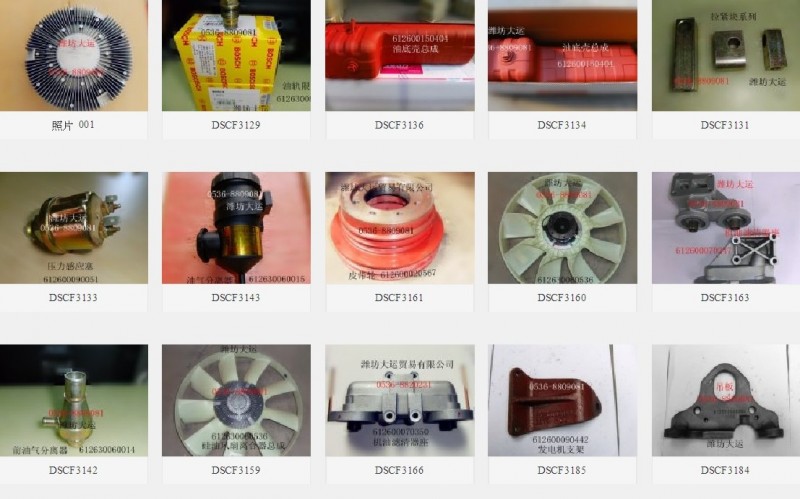This screenshot has height=499, width=800.
Task: Tap the DSCF3161 photo tile
Action: [399, 228]
